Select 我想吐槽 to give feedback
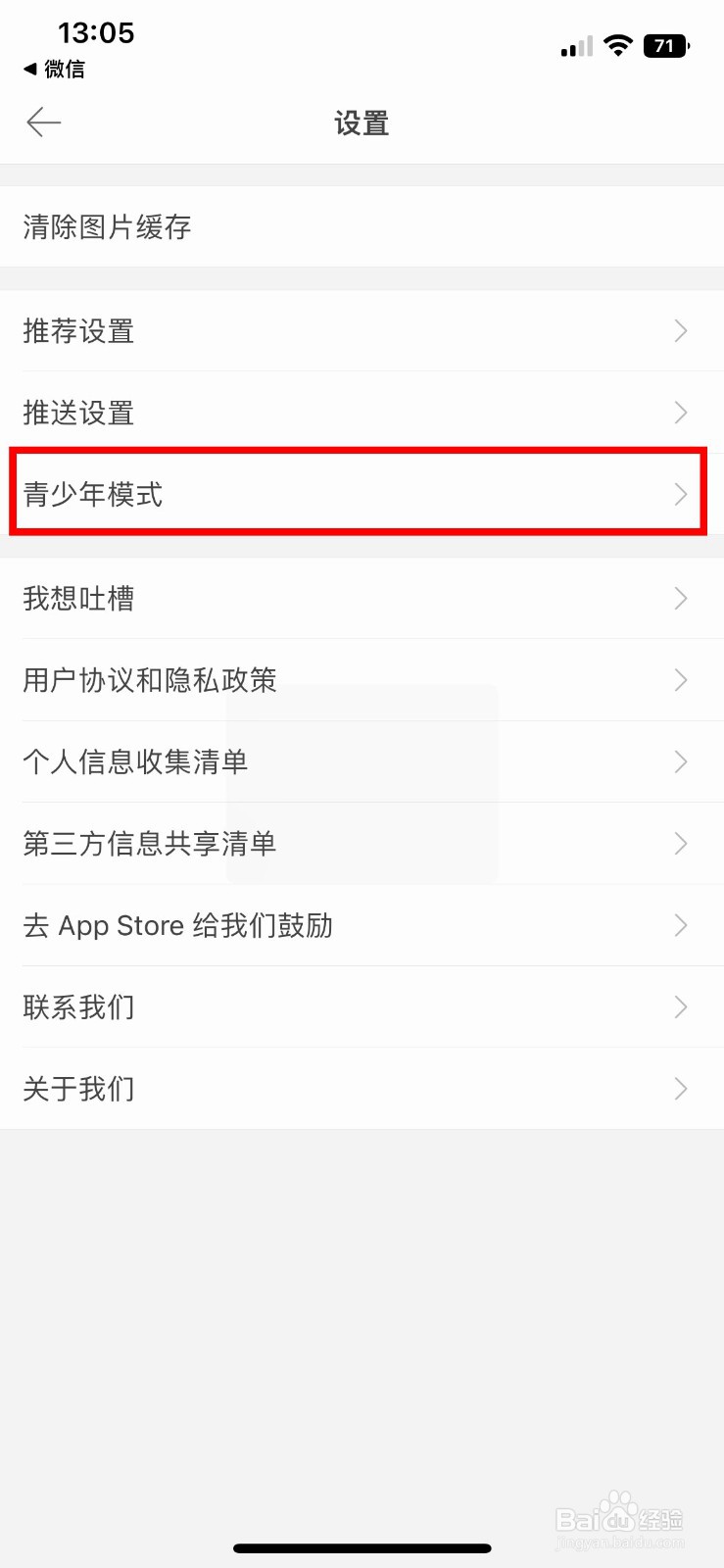 click(x=79, y=599)
